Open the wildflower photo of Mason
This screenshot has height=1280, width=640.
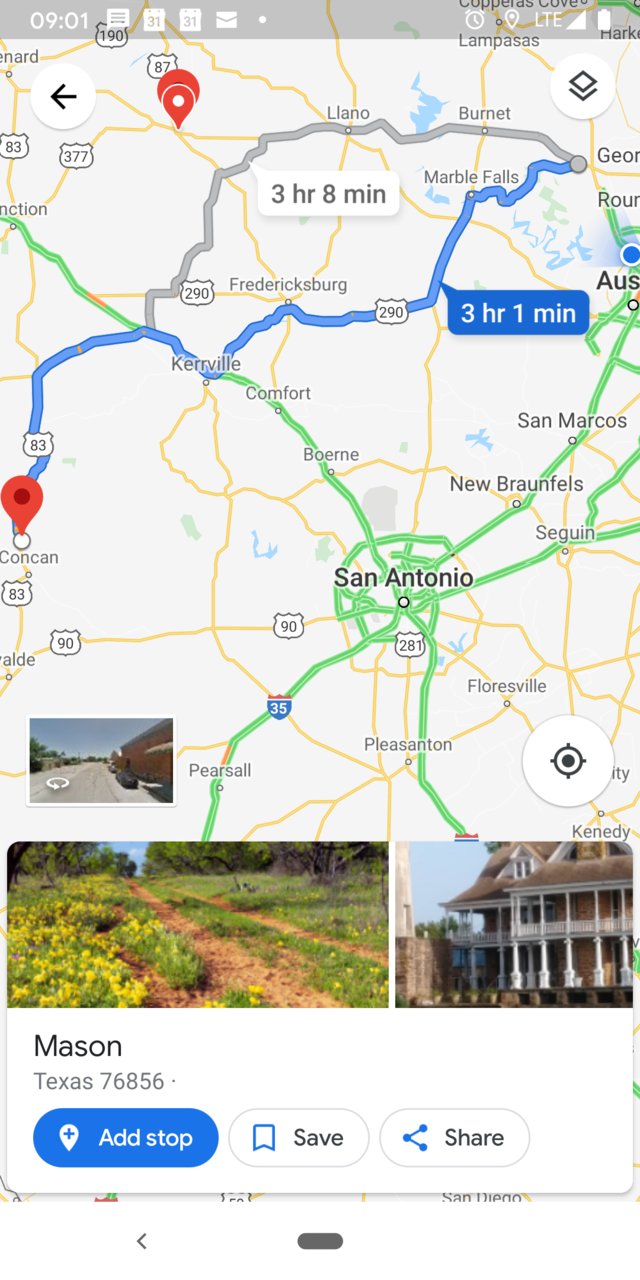tap(198, 924)
